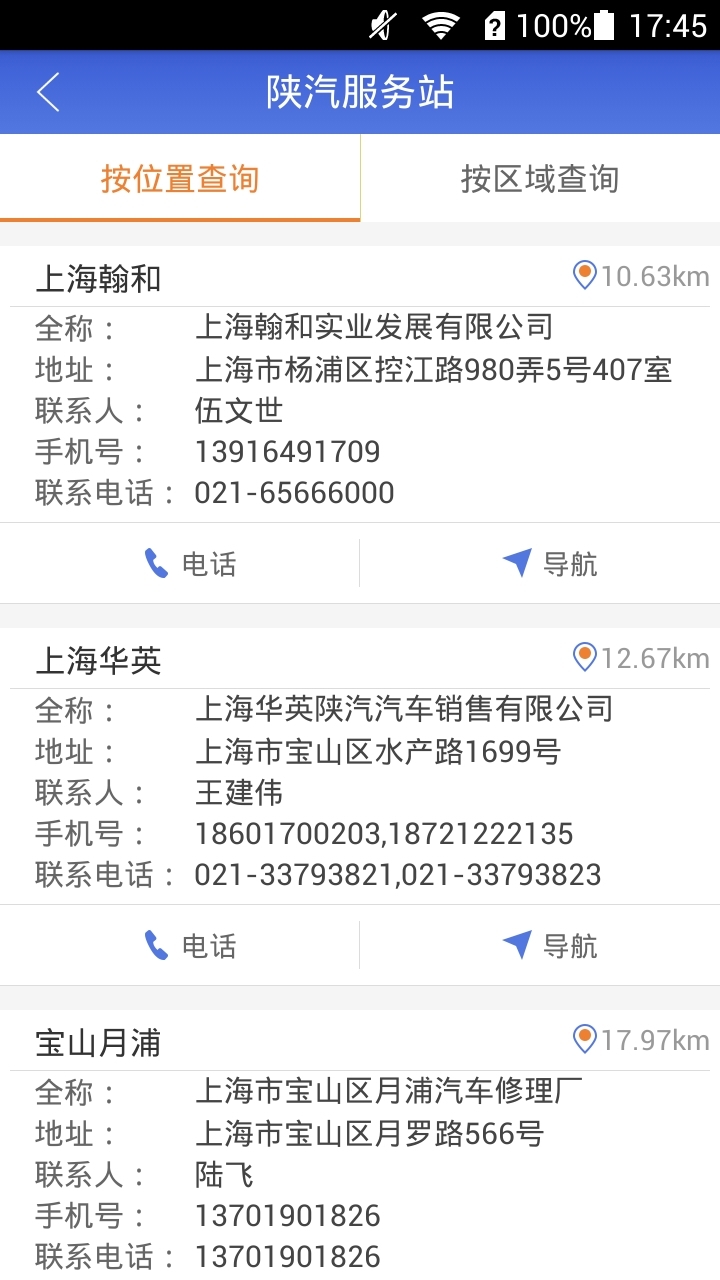Switch to 按区域查询 tab

[x=540, y=179]
